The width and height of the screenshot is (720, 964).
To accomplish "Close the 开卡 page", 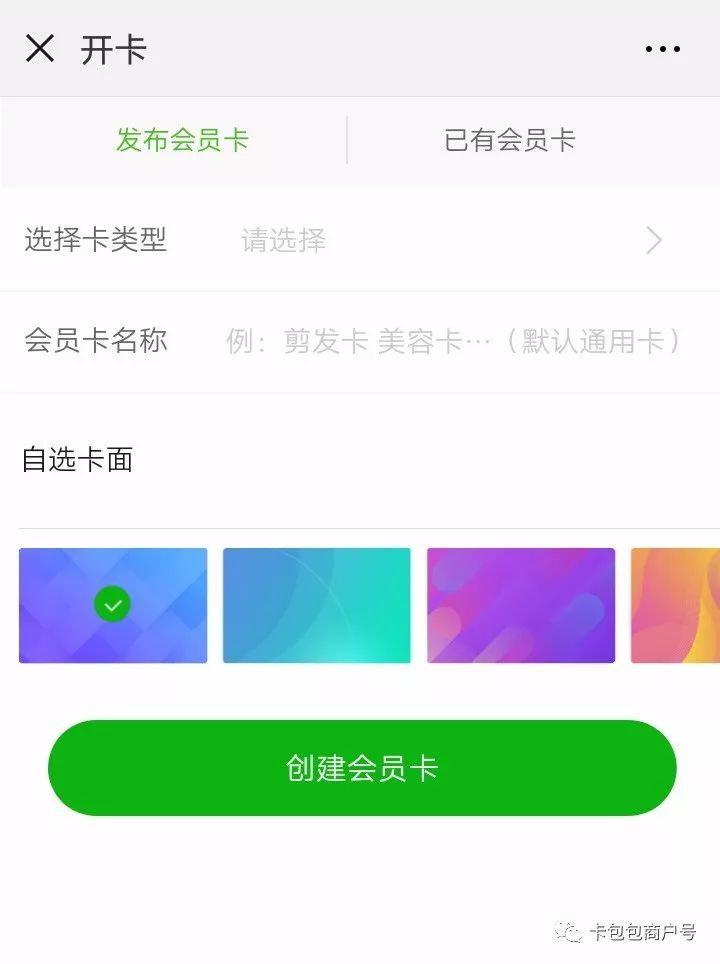I will point(40,48).
